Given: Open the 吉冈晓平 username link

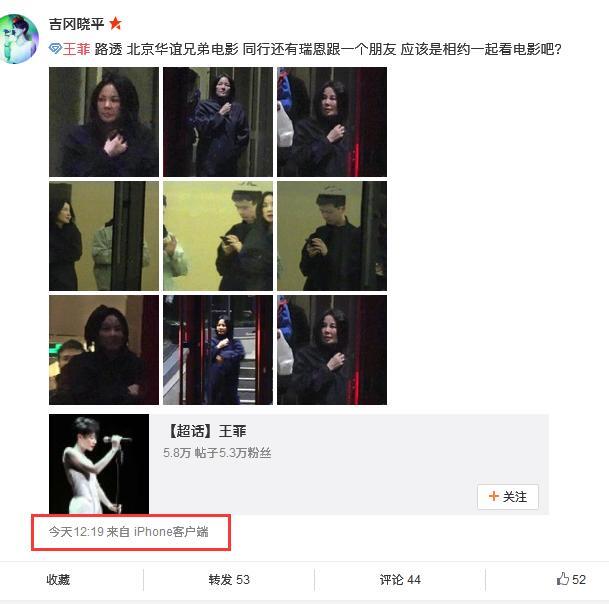Looking at the screenshot, I should point(77,23).
